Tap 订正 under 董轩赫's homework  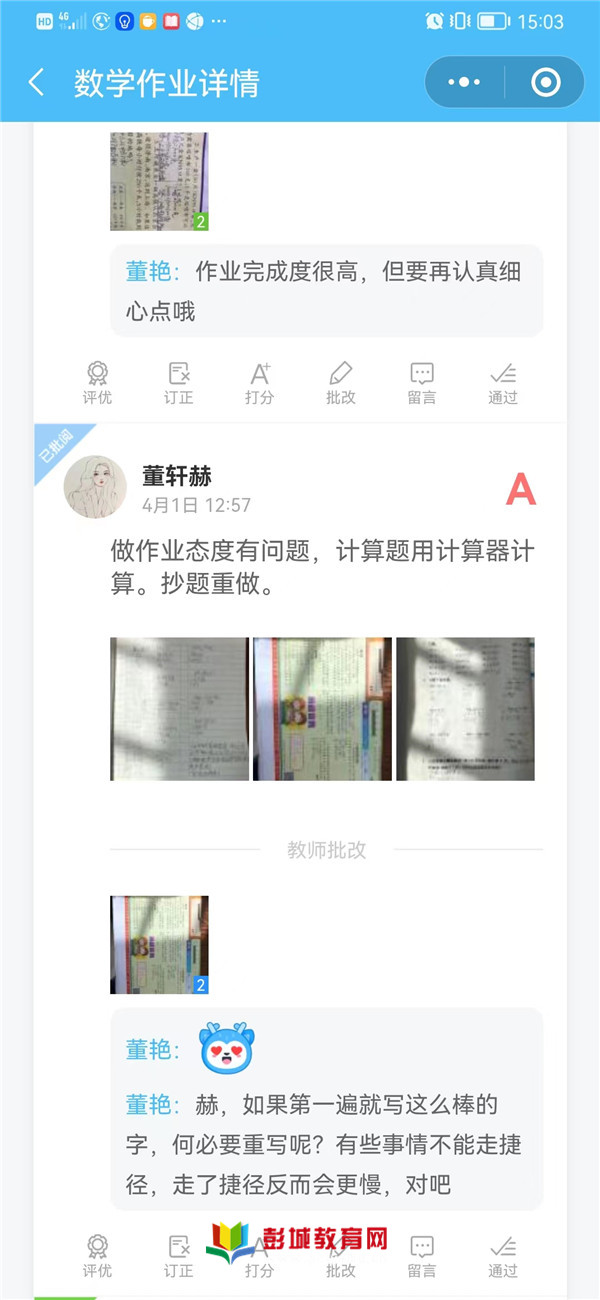179,1256
